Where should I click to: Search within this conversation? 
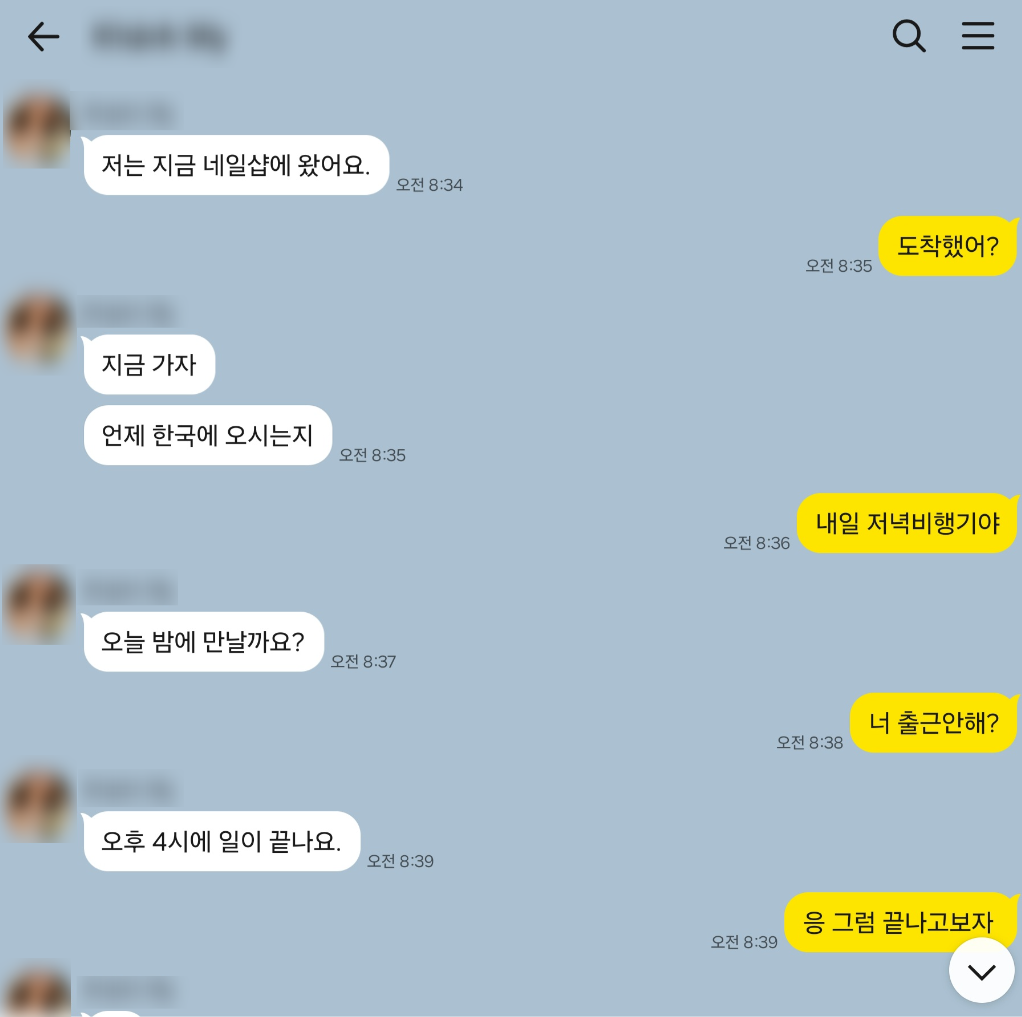click(x=908, y=37)
